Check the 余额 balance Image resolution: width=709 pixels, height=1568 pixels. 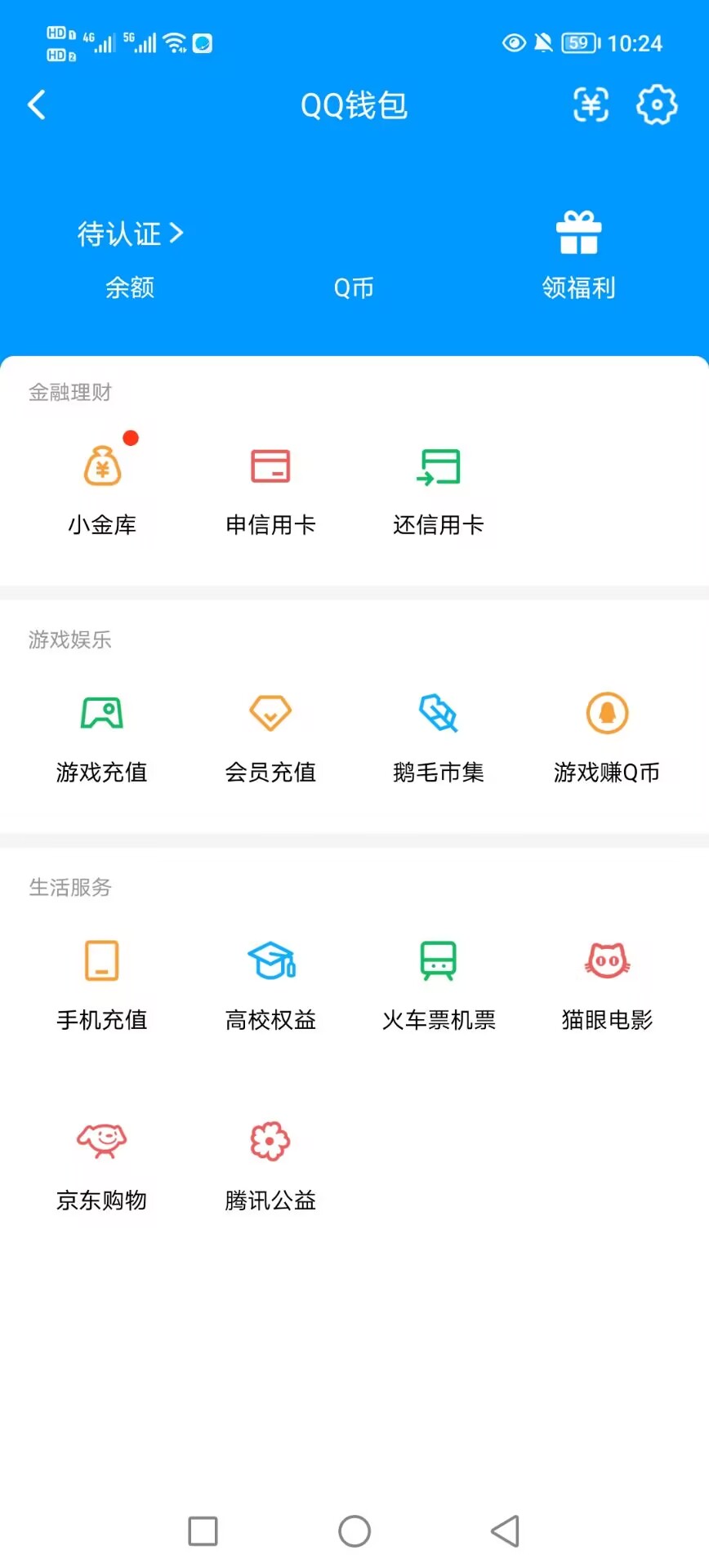pos(131,287)
